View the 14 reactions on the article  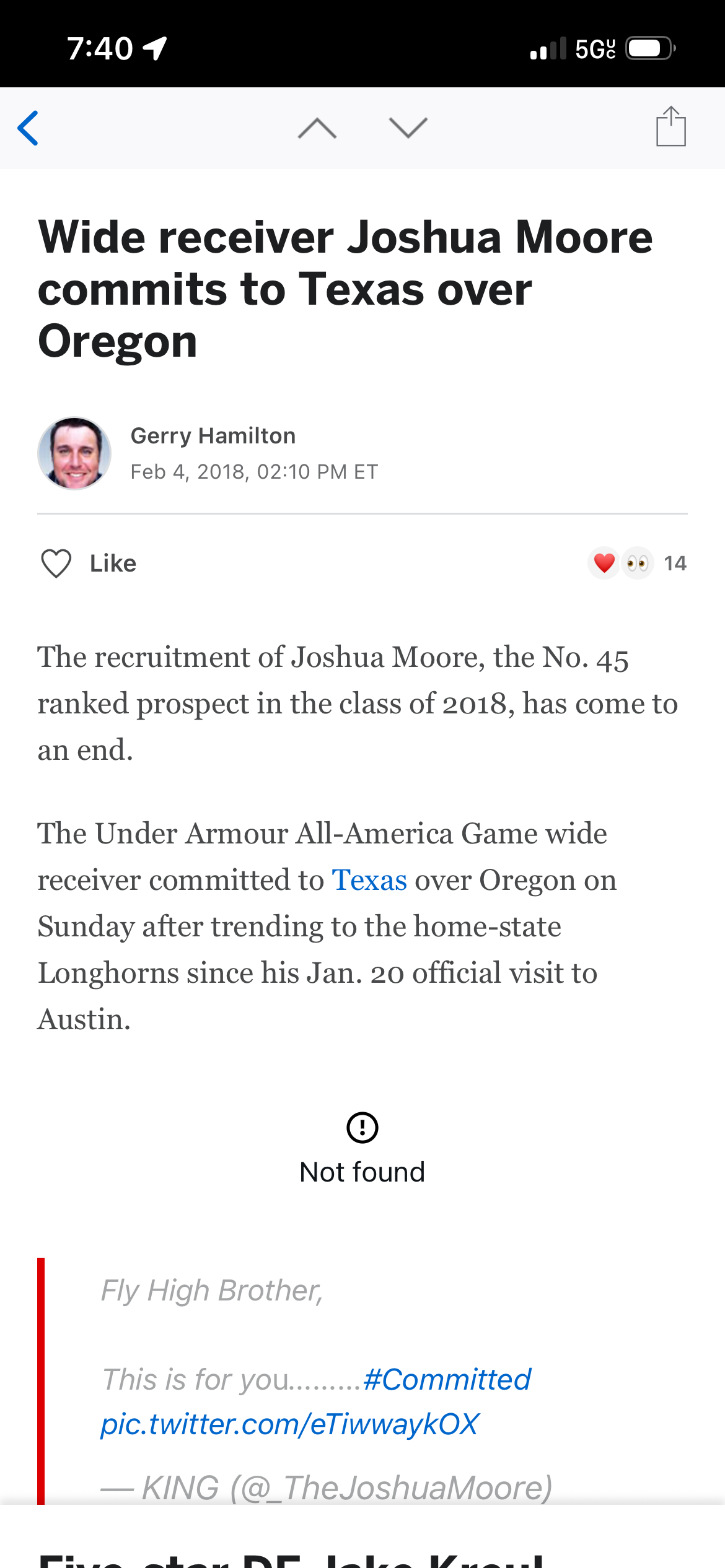point(637,564)
